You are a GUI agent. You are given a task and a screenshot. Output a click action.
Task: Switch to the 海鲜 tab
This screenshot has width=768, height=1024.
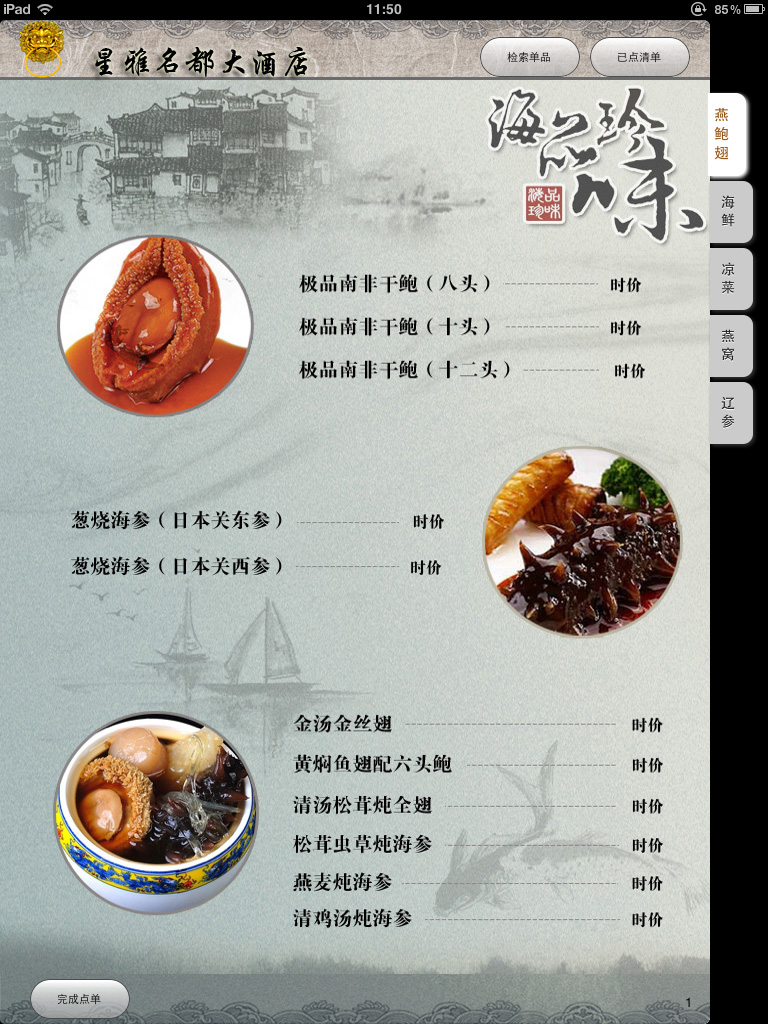[729, 211]
